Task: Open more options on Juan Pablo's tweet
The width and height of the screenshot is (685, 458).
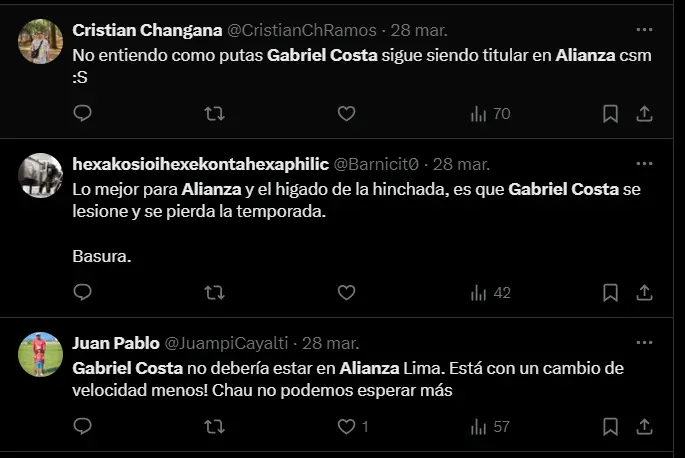Action: 645,341
